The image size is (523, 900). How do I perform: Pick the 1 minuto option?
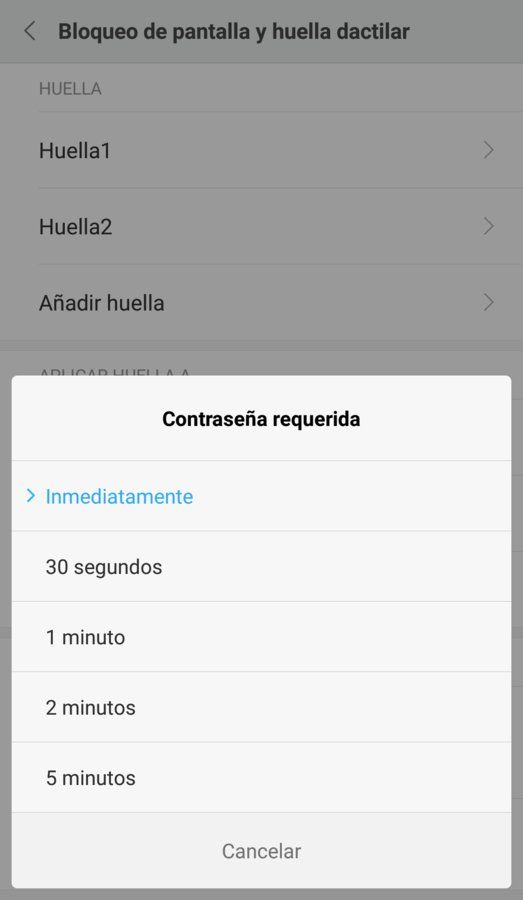261,637
